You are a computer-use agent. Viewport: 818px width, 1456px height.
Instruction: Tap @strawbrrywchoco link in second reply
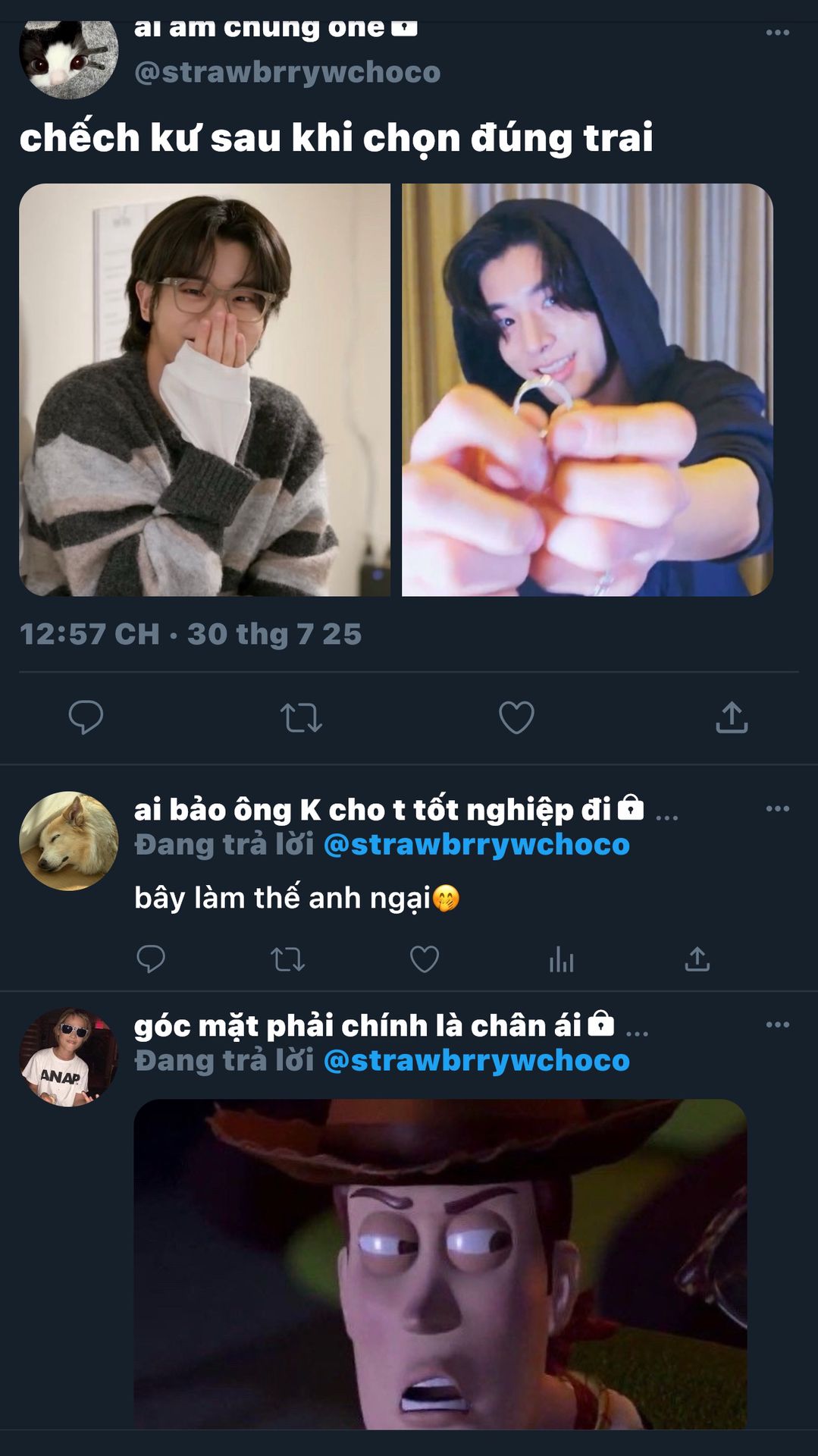tap(476, 1061)
